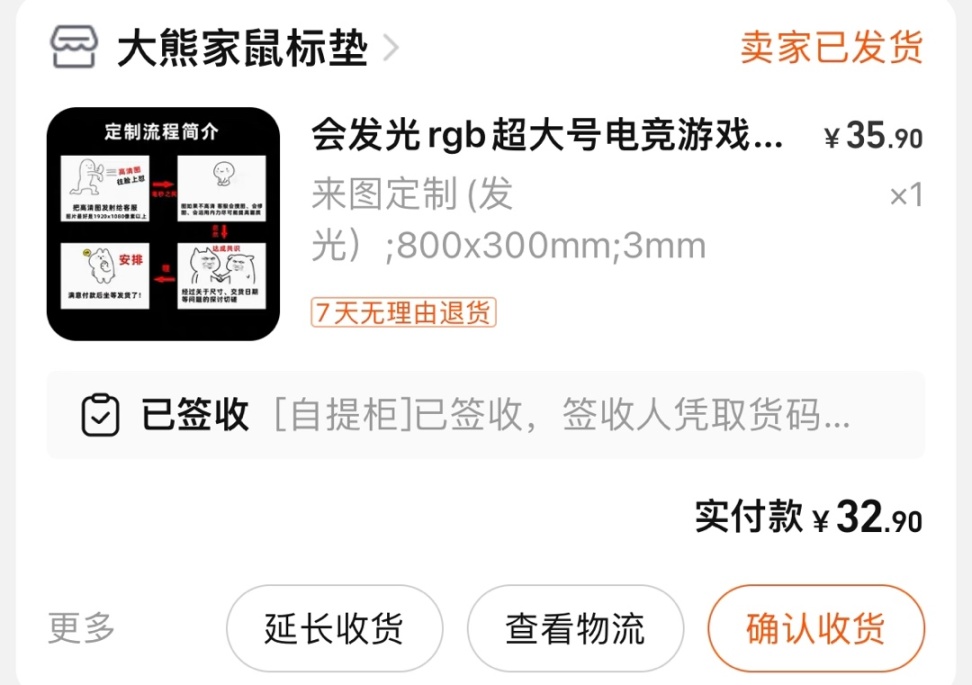The height and width of the screenshot is (685, 972).
Task: Open the product thumbnail image
Action: (163, 223)
